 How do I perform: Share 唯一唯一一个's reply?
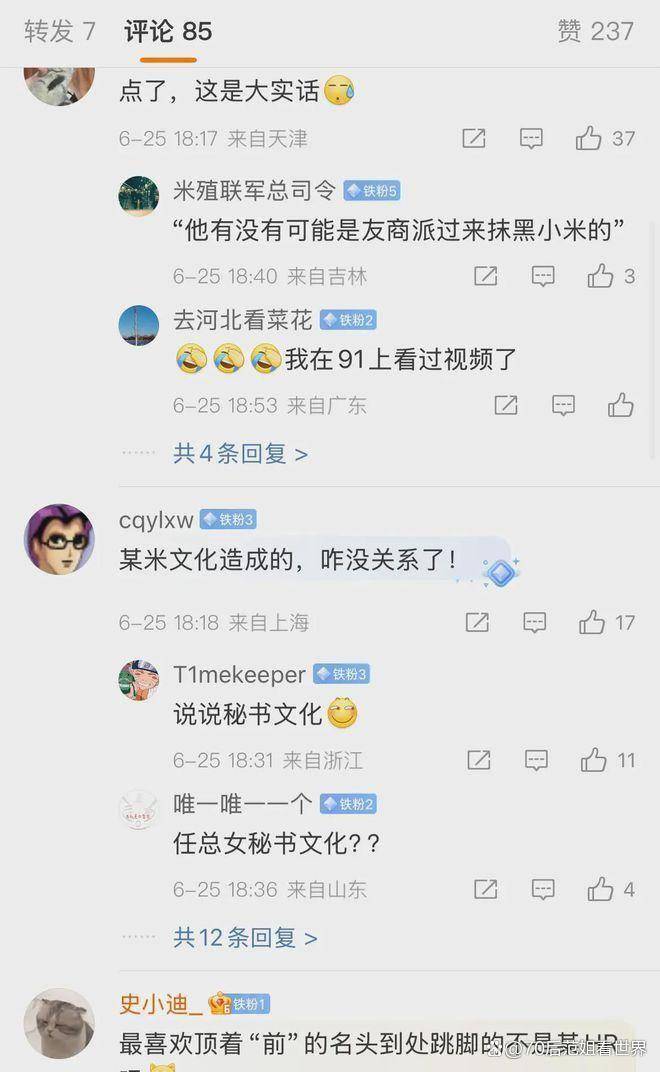(x=486, y=889)
